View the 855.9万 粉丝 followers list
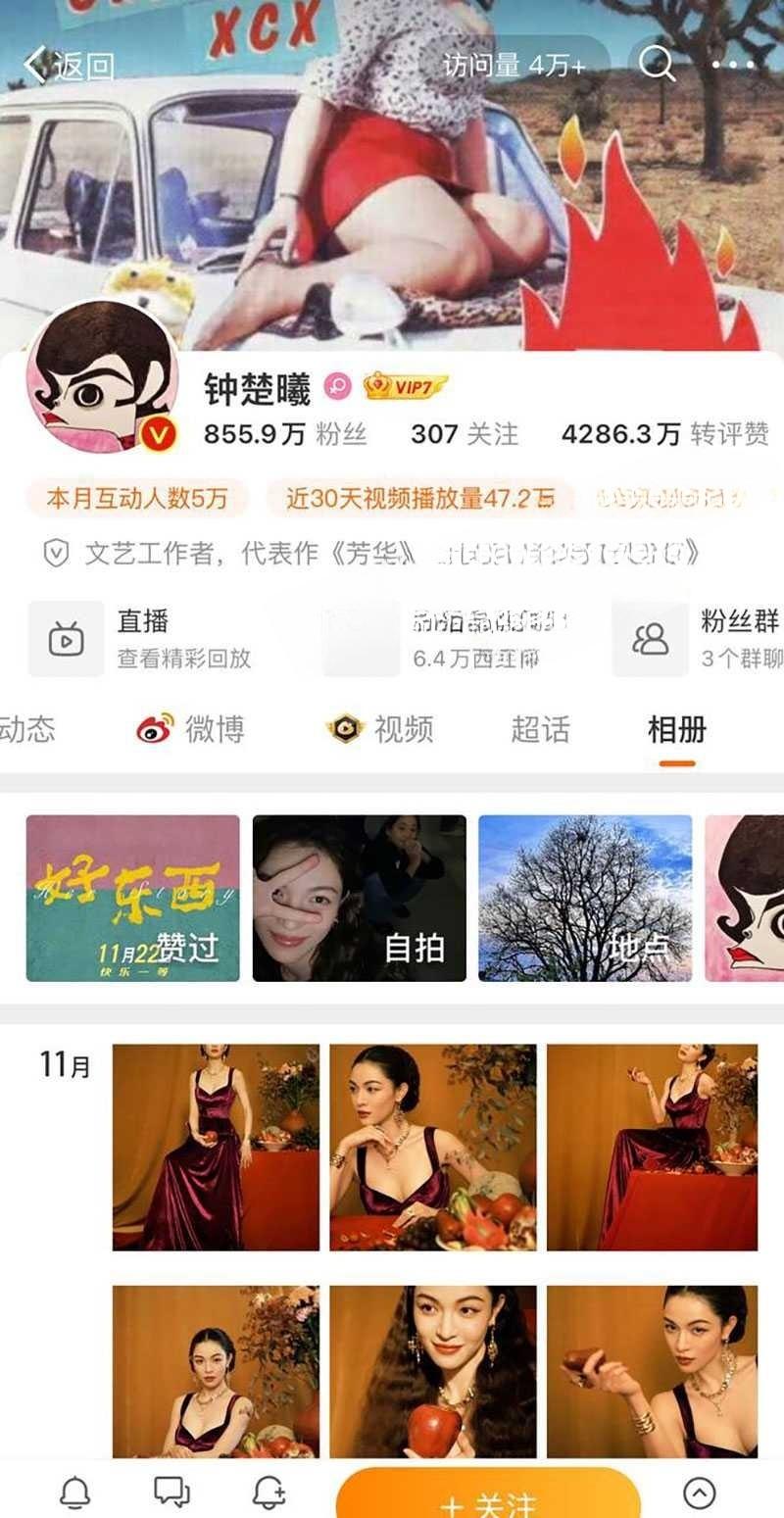 pos(285,433)
